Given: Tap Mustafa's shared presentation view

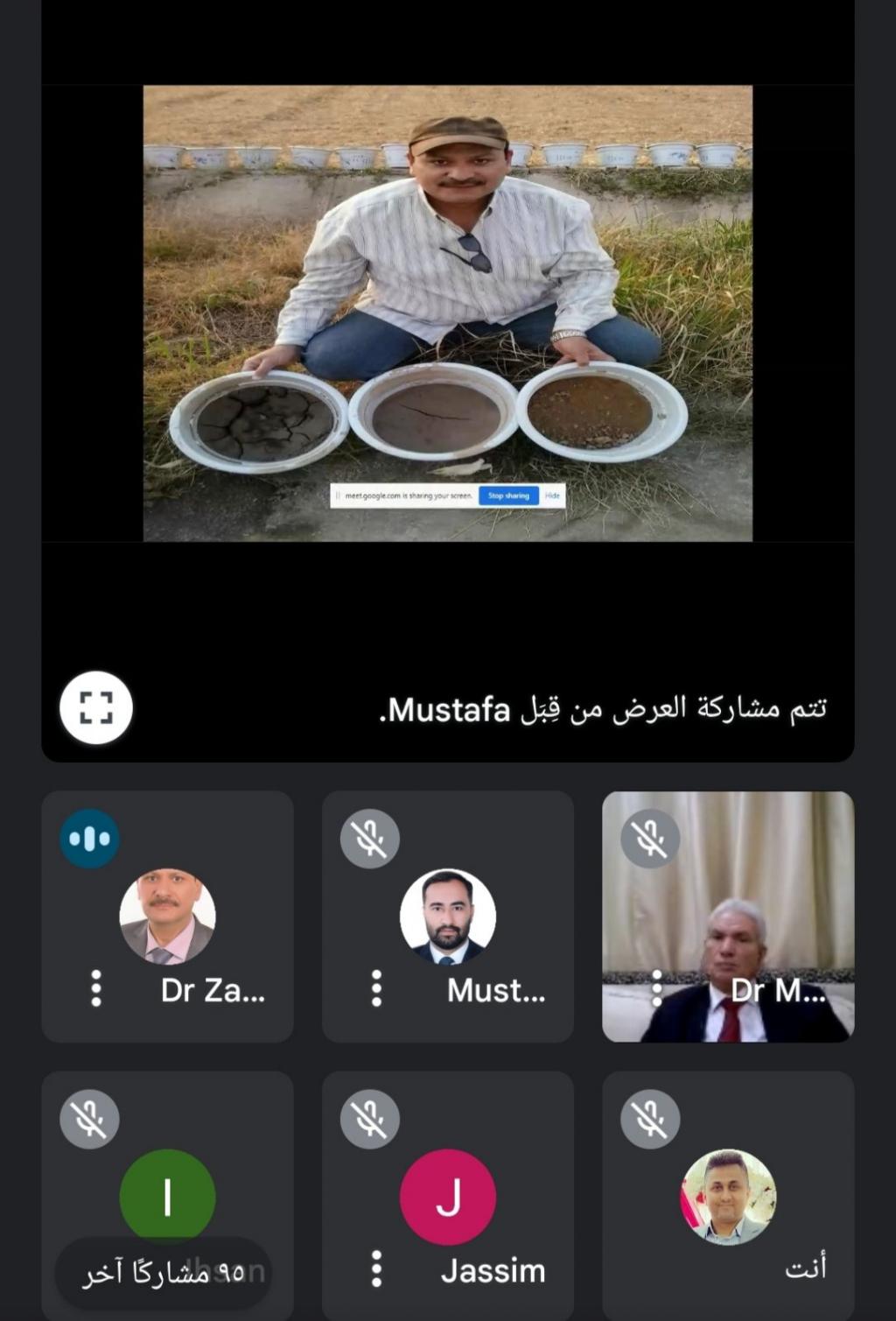Looking at the screenshot, I should point(447,313).
